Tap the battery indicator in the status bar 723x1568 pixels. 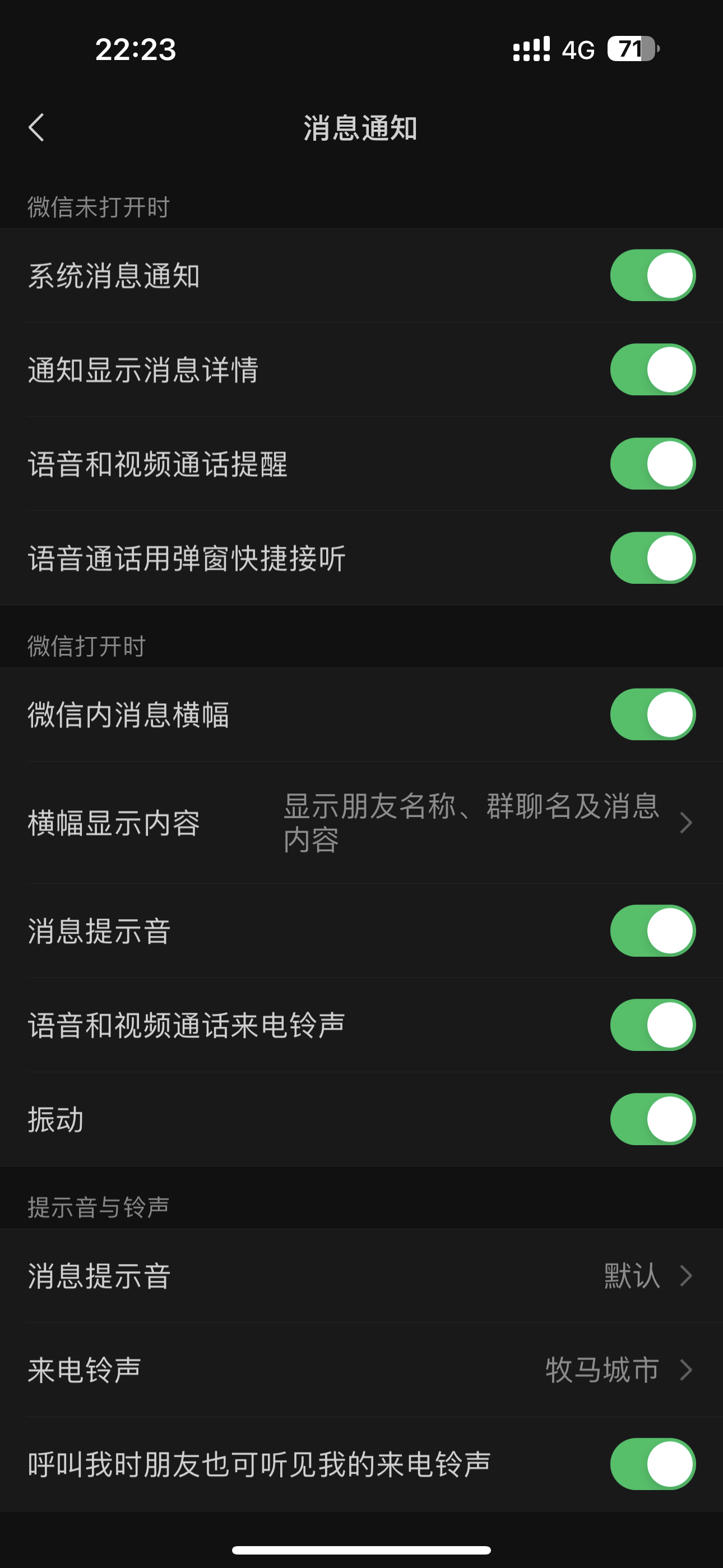click(x=631, y=48)
